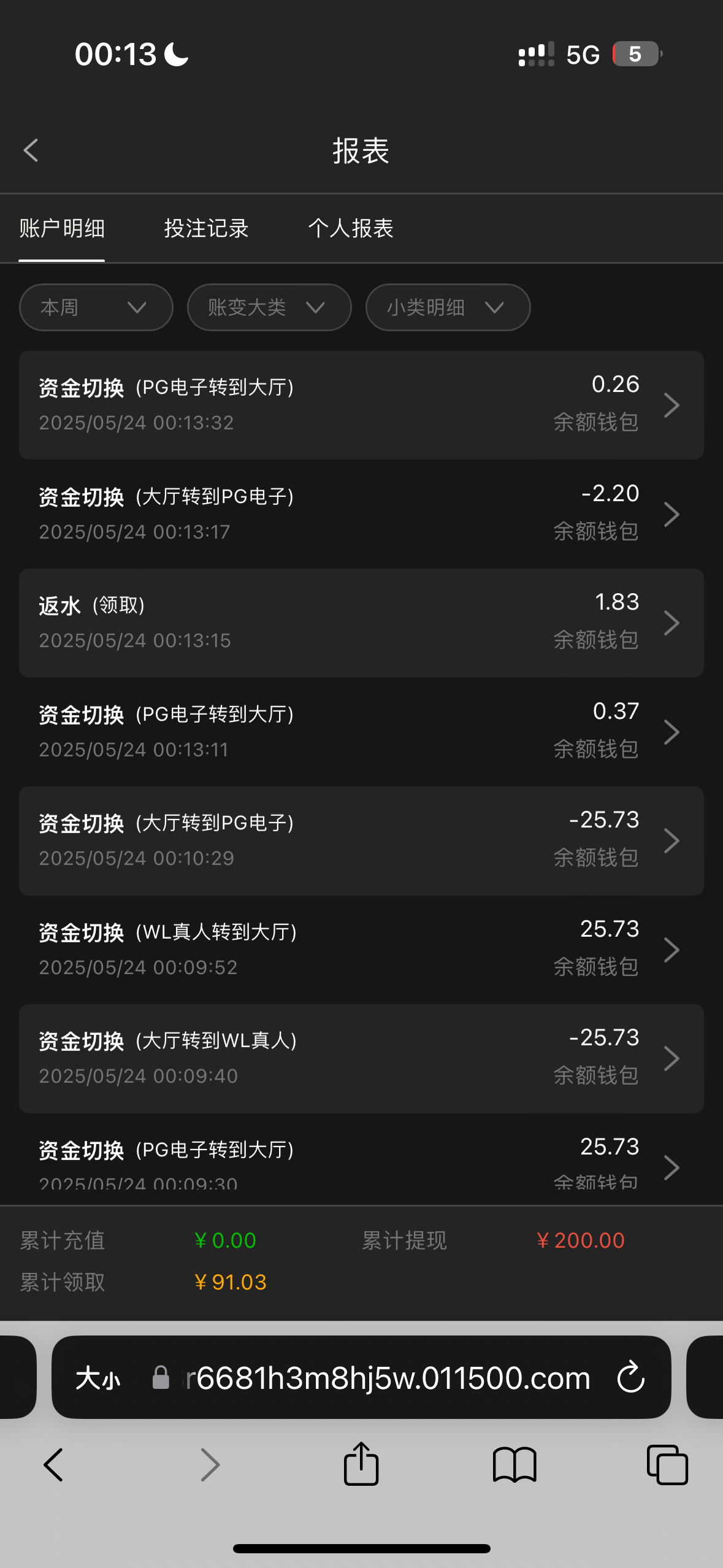Viewport: 723px width, 1568px height.
Task: Select the 账户明细 tab
Action: click(62, 228)
